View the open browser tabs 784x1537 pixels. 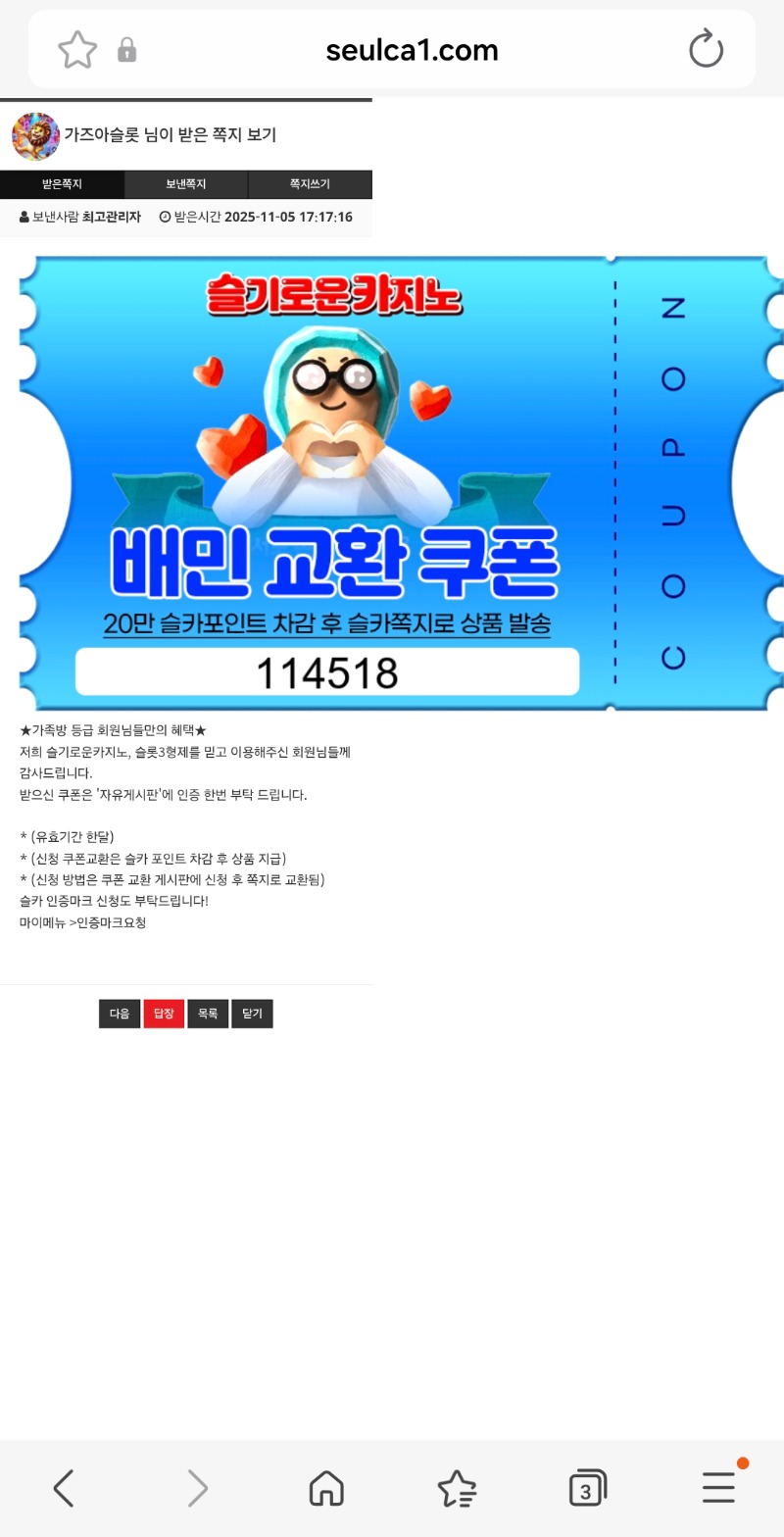coord(587,1488)
